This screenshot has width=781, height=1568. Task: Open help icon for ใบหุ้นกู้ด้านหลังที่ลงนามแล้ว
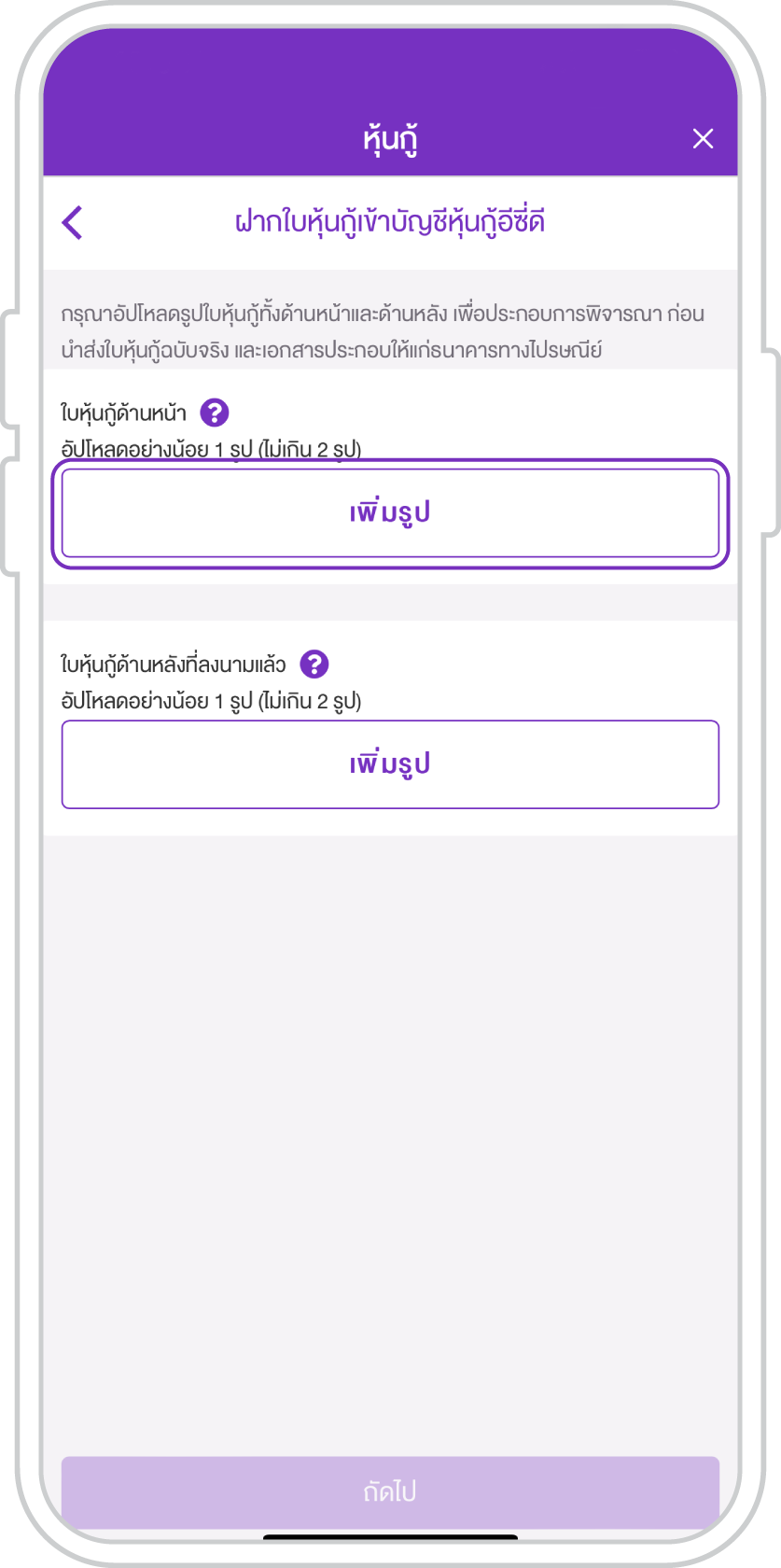coord(314,665)
